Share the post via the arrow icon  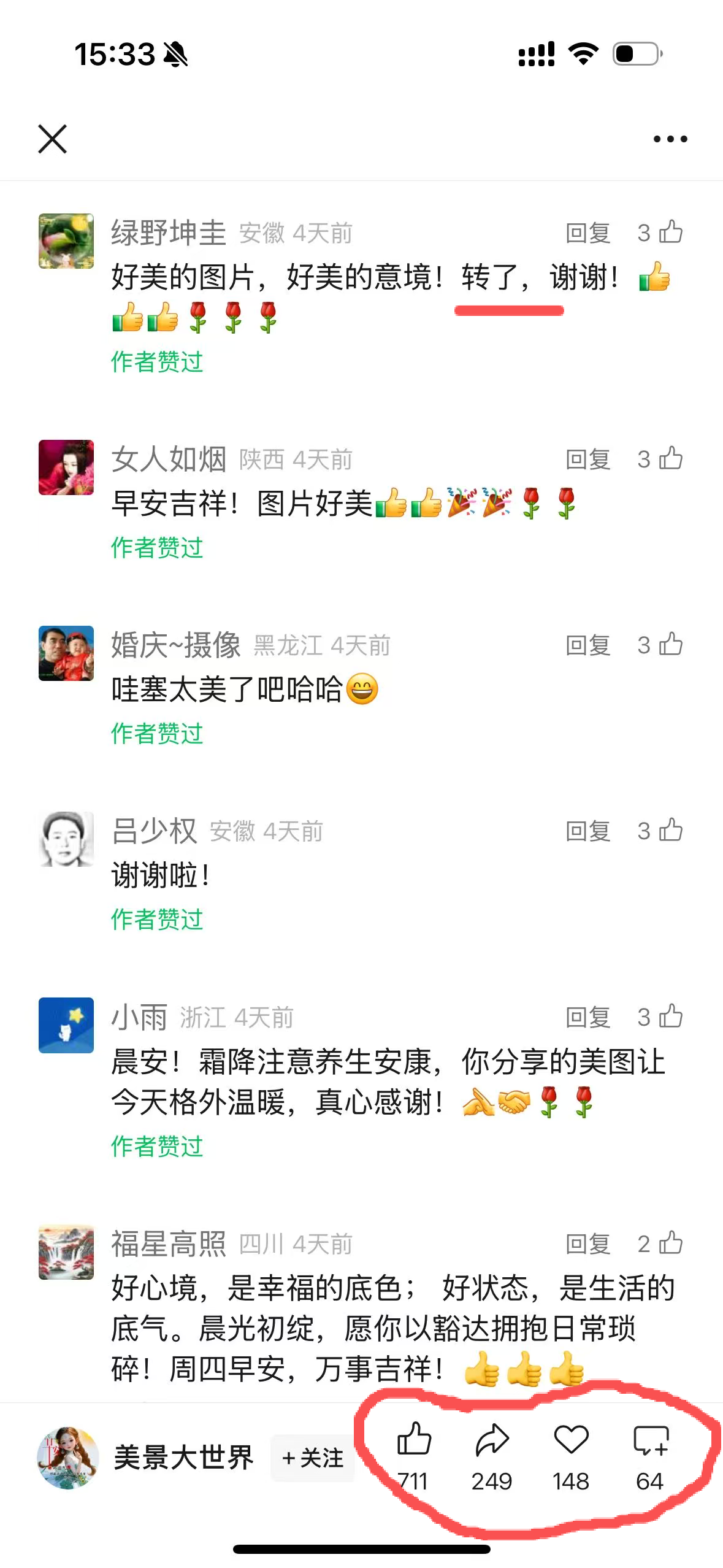pyautogui.click(x=492, y=1440)
